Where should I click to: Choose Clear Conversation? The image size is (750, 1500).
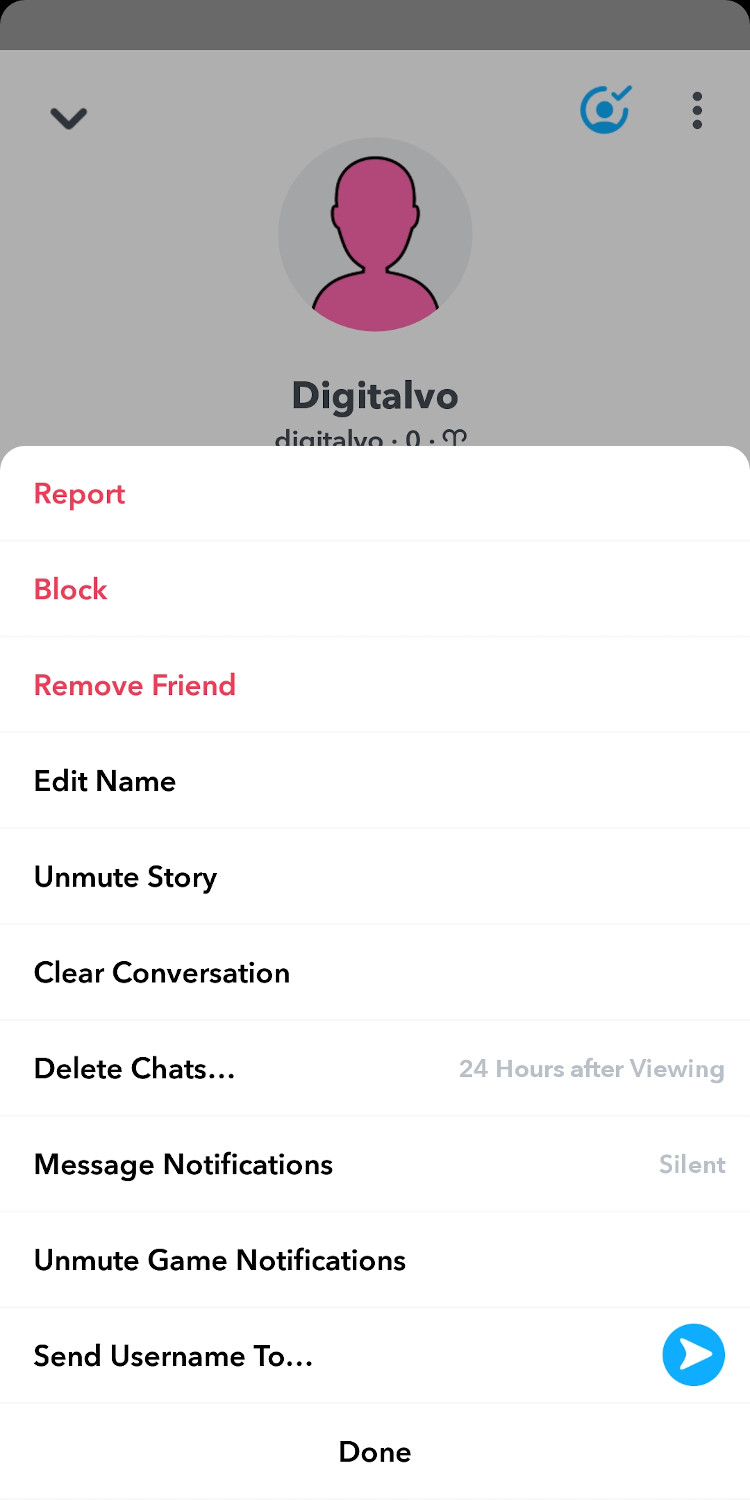(x=375, y=973)
